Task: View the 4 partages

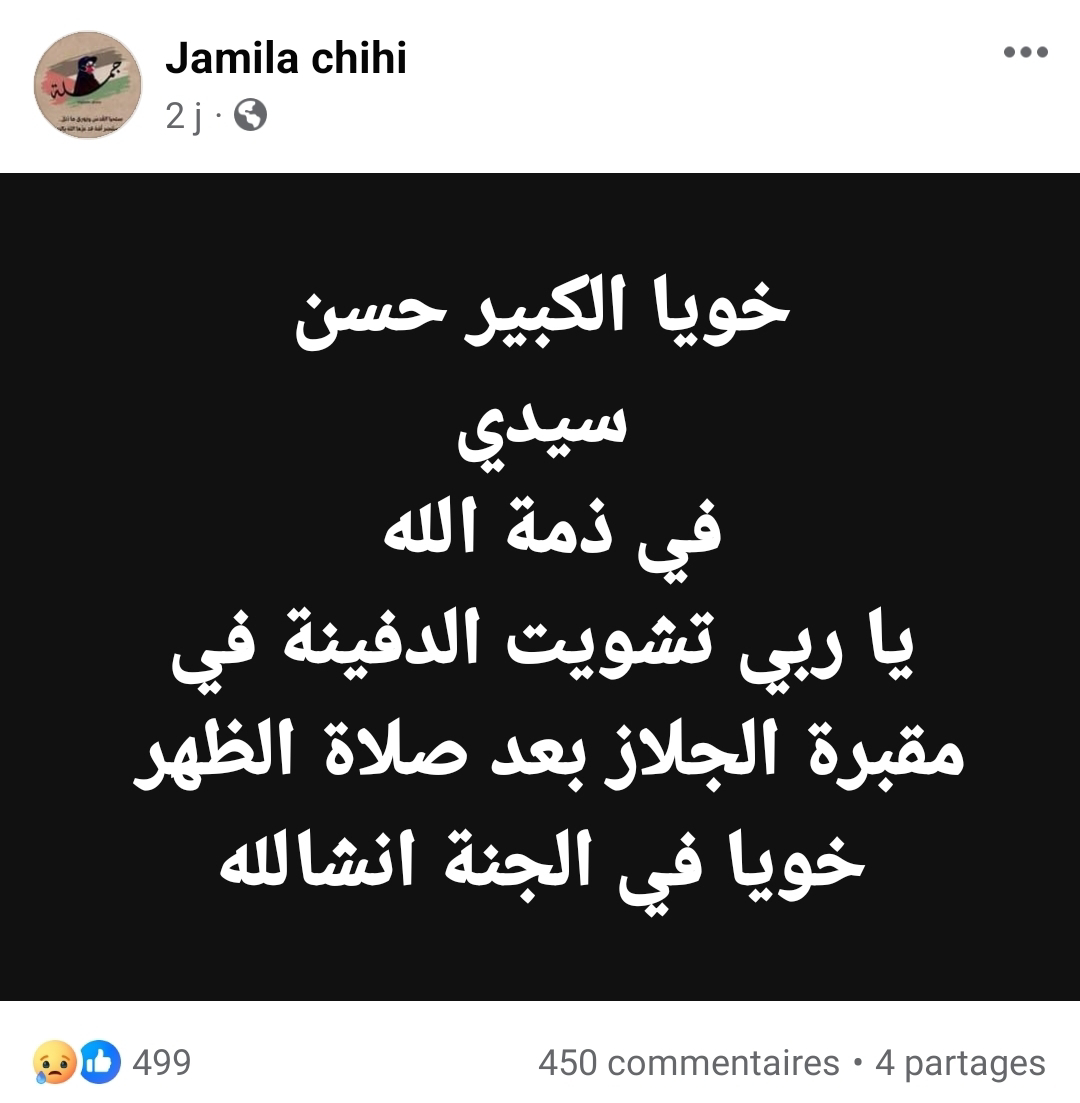Action: tap(960, 1062)
